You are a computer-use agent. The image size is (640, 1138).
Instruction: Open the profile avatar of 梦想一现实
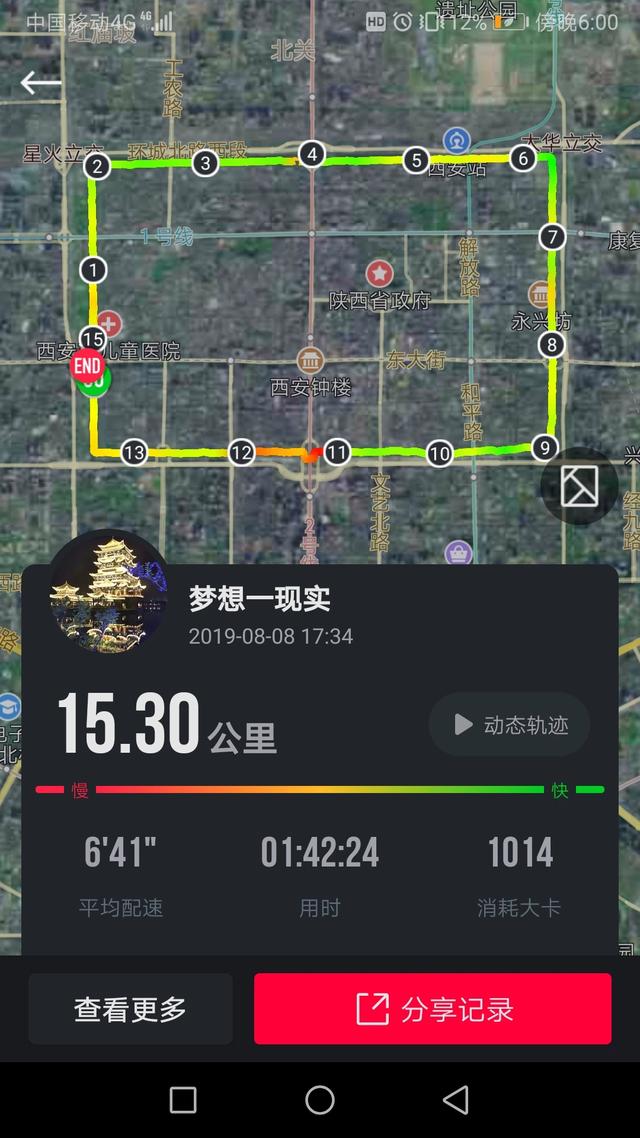pos(108,590)
